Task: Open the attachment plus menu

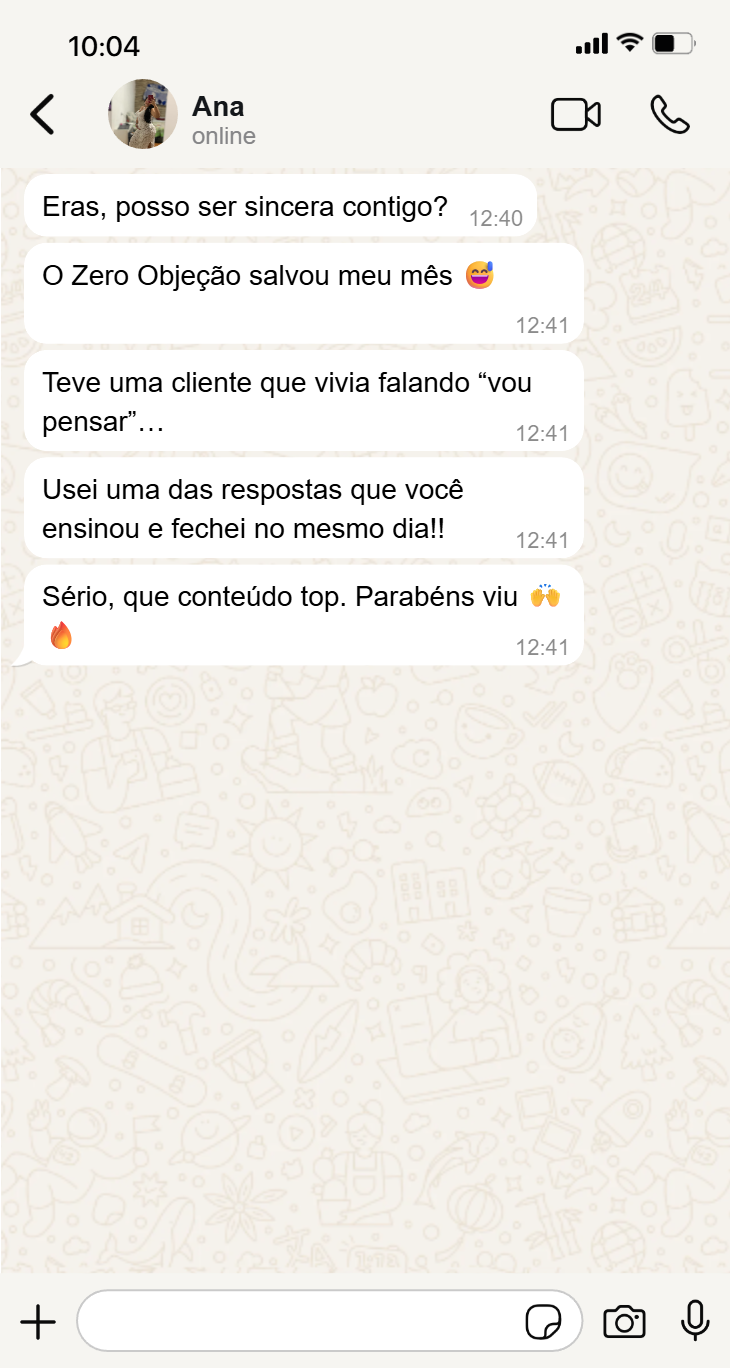Action: pos(38,1321)
